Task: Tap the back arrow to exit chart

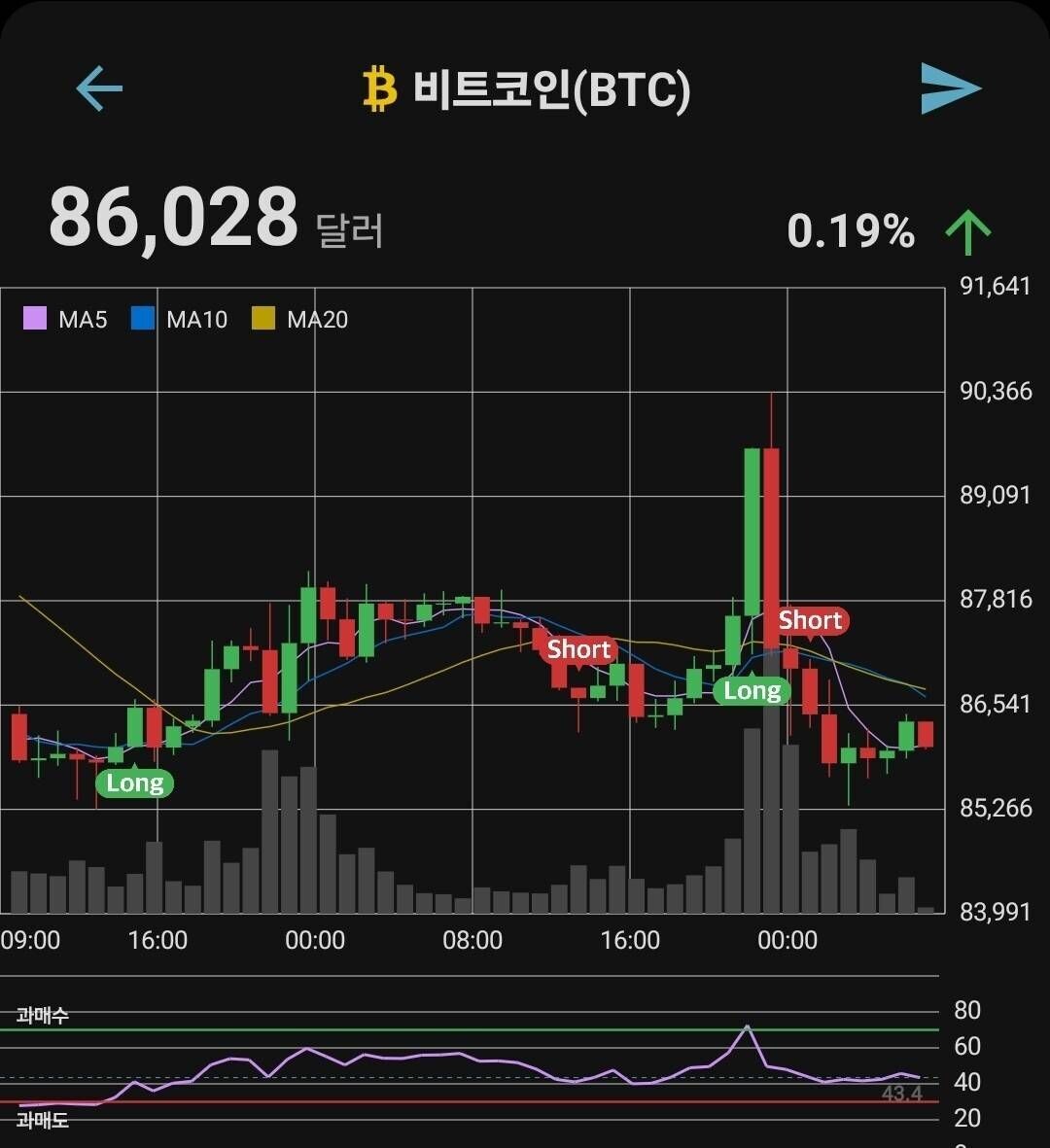Action: [x=97, y=89]
